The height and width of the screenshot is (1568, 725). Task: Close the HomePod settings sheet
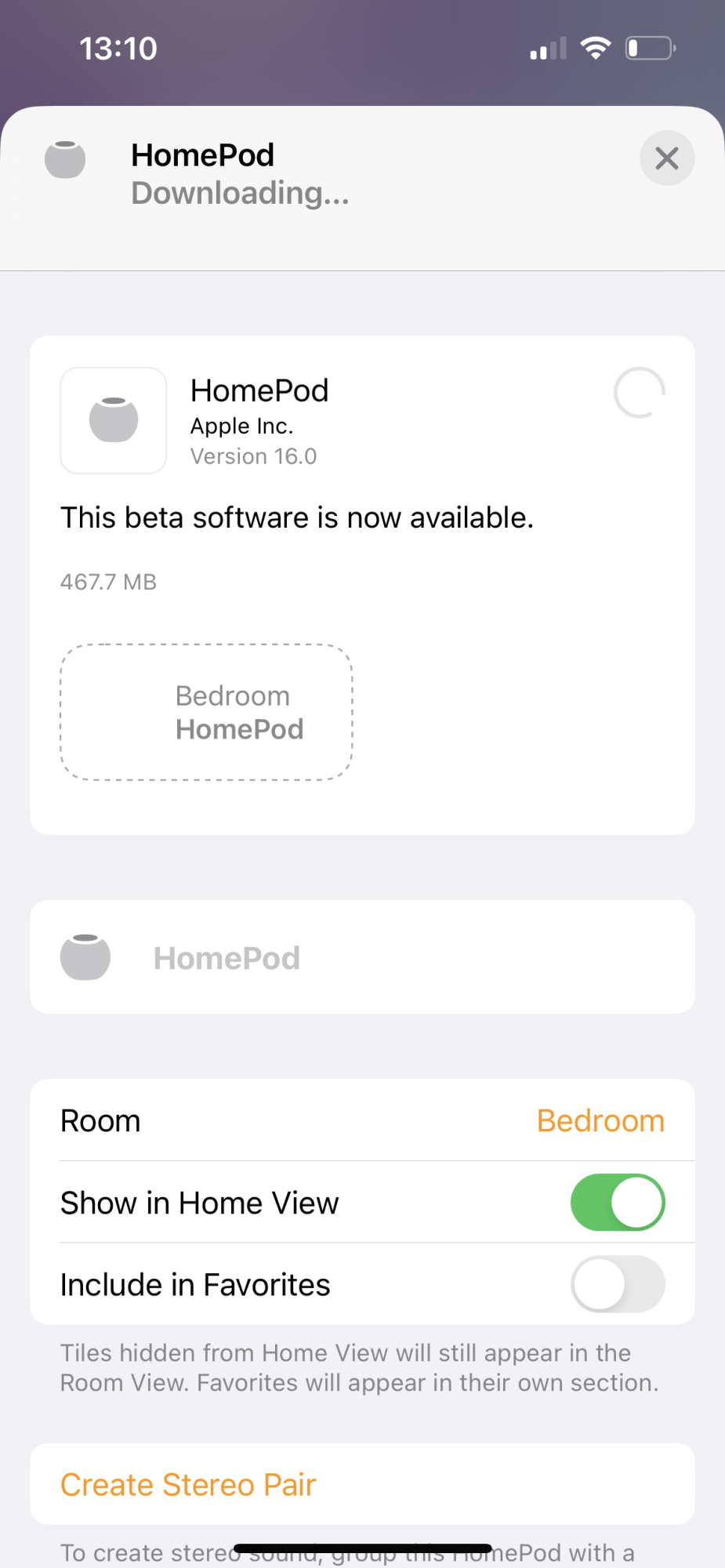666,158
